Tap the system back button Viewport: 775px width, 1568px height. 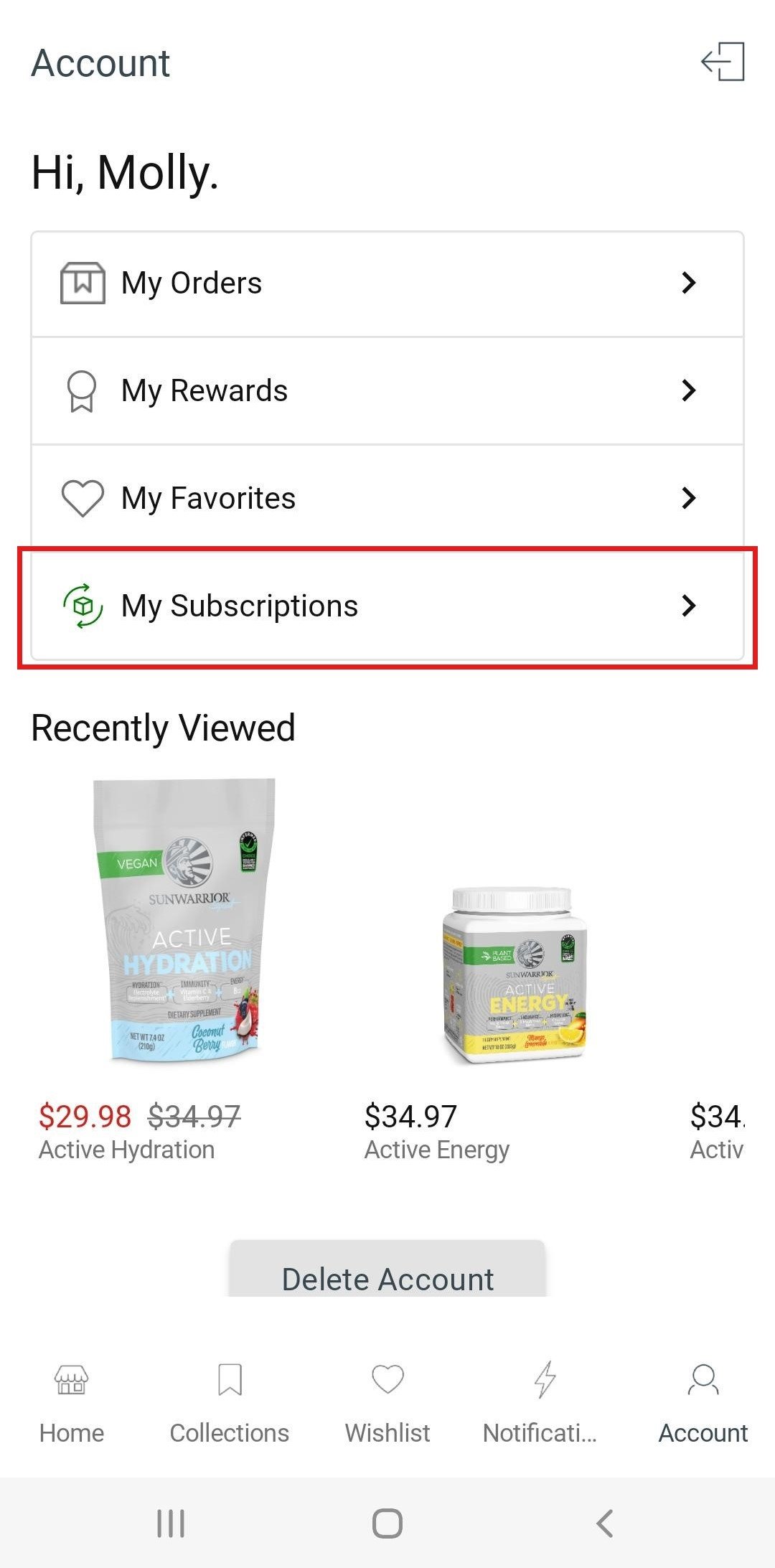605,1523
